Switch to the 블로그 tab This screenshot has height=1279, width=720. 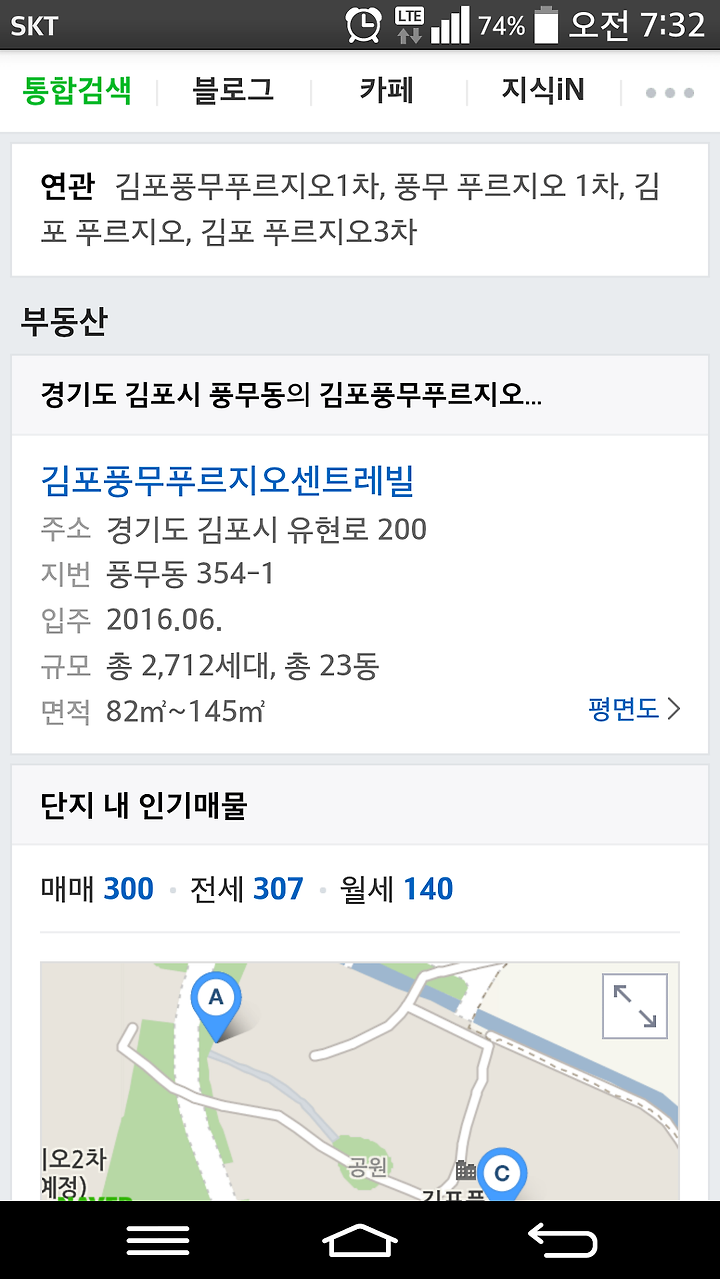coord(233,91)
